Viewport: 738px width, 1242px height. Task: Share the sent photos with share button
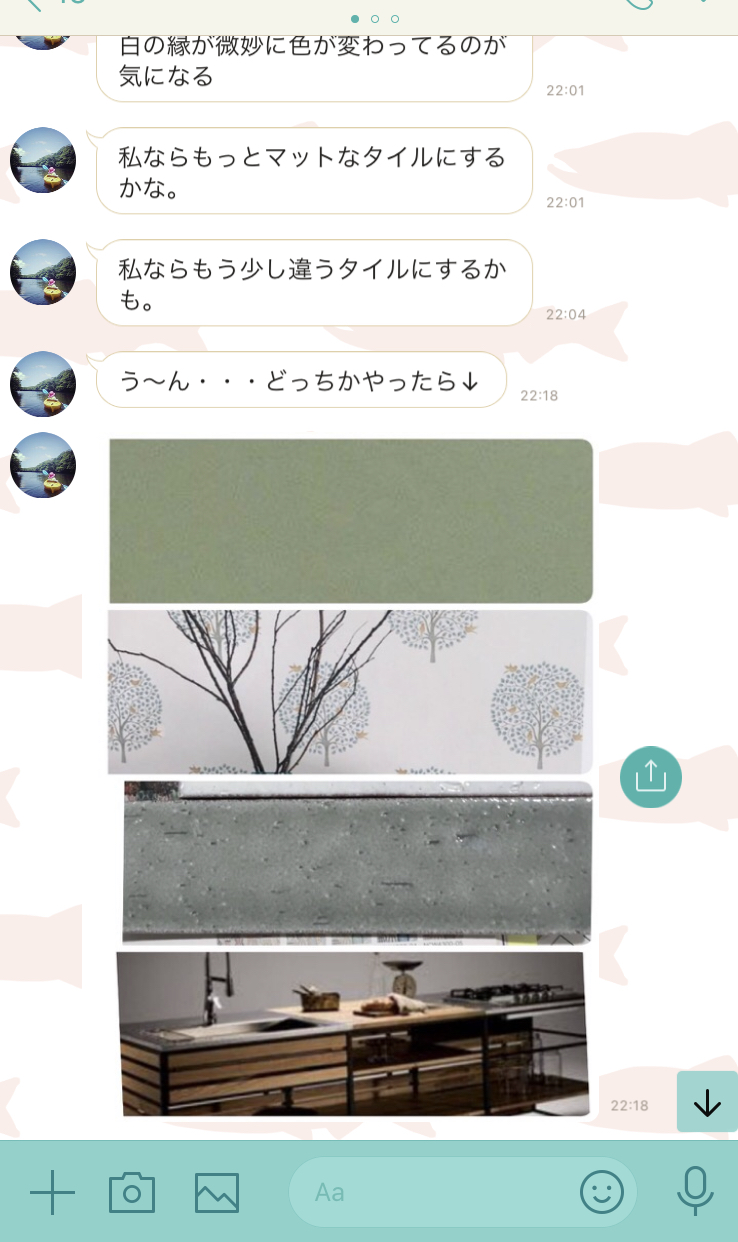coord(651,776)
